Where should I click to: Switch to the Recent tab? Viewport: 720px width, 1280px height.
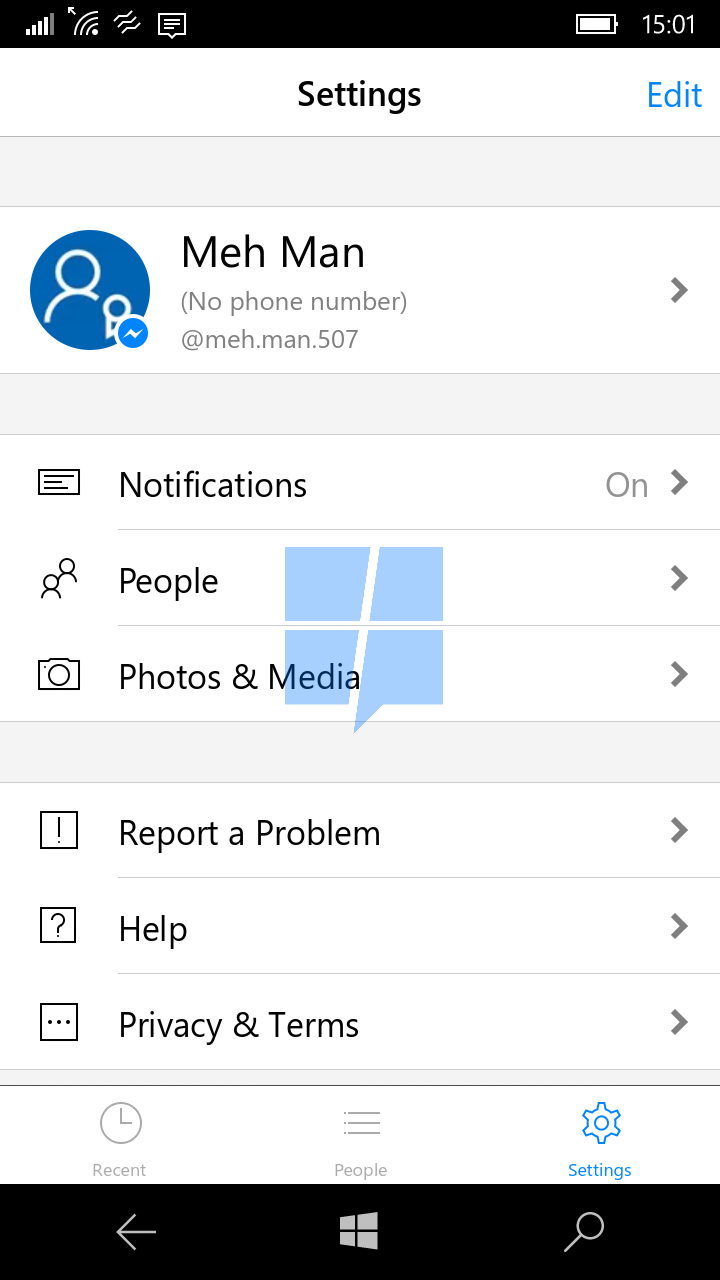(x=120, y=1138)
